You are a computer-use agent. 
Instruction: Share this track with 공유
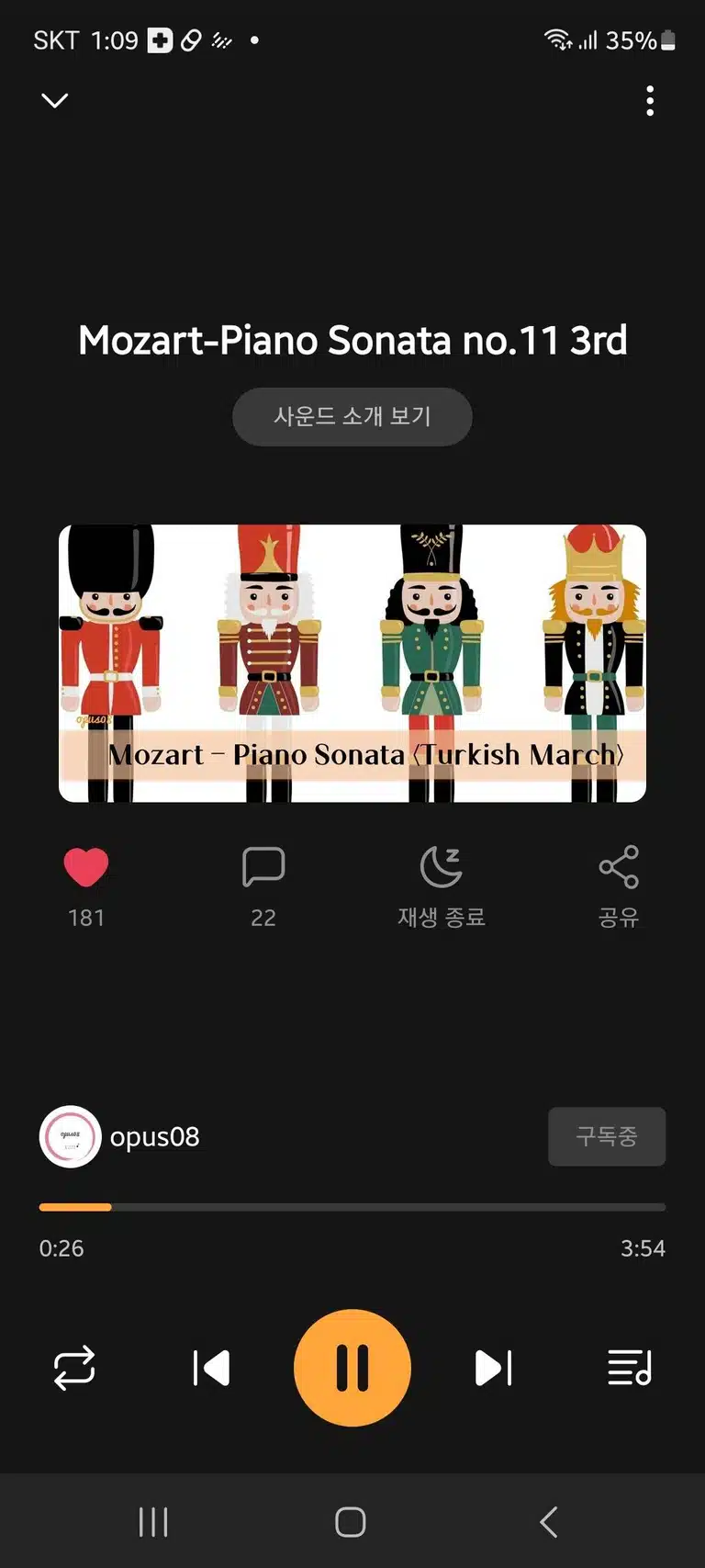click(x=619, y=867)
